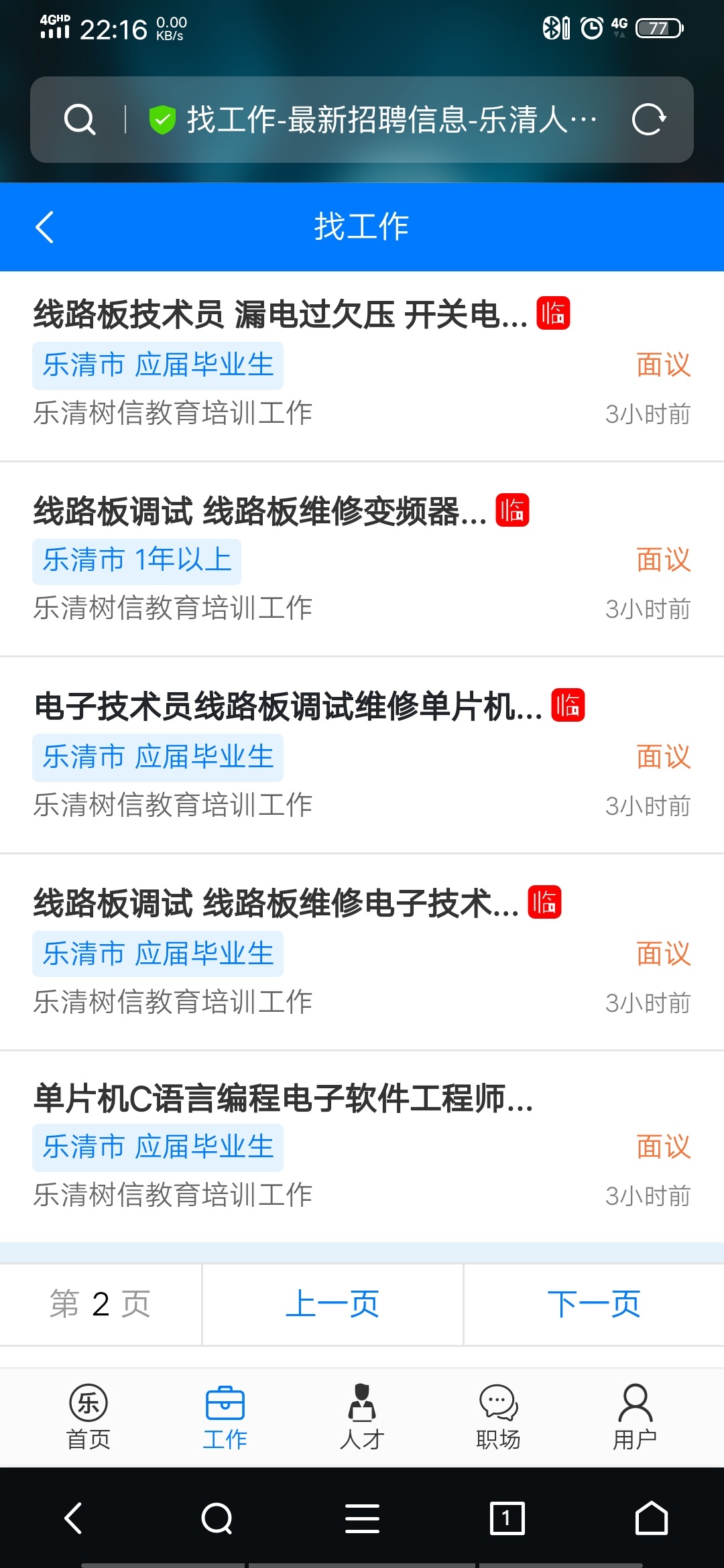Select the 工作 tab

click(x=225, y=1417)
